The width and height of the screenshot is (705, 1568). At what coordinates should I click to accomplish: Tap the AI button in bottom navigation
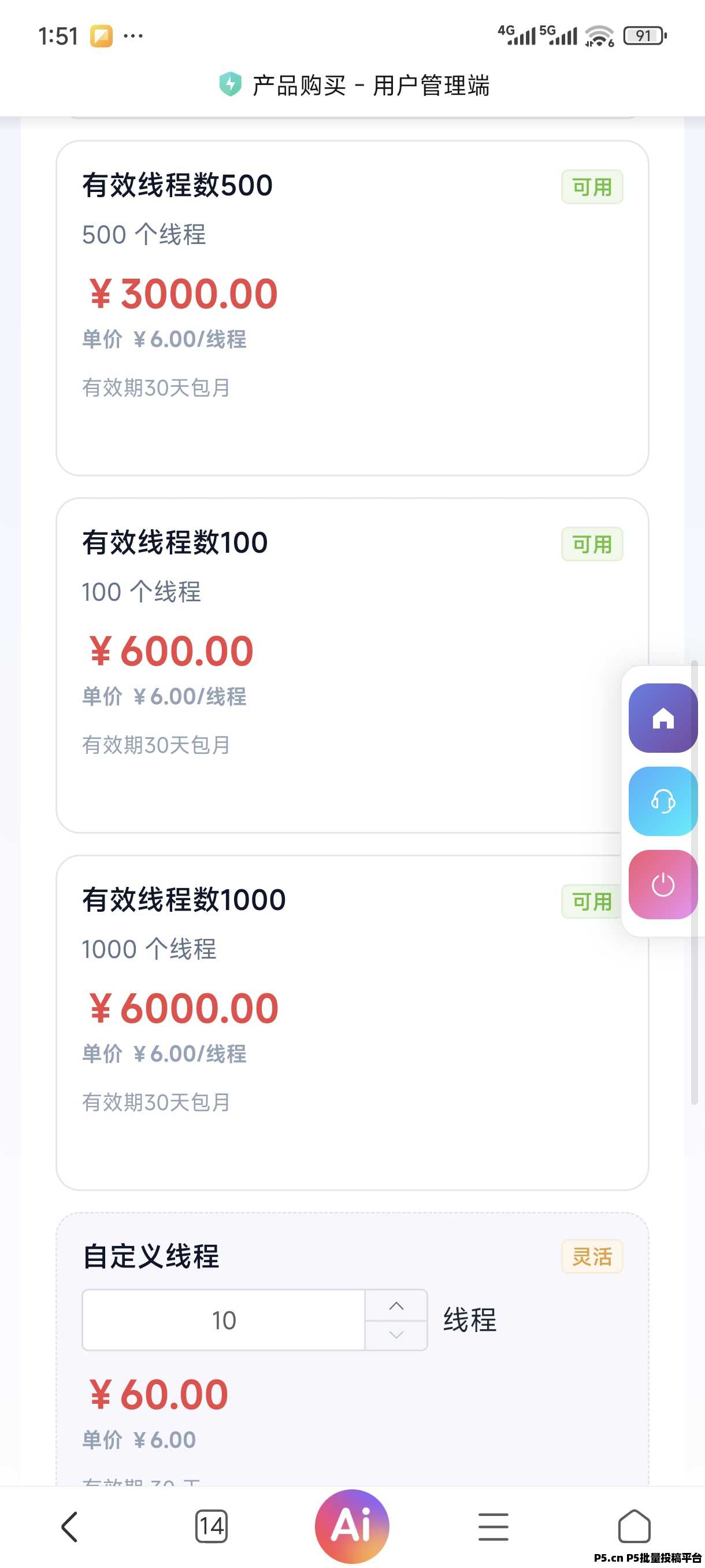pos(351,1525)
